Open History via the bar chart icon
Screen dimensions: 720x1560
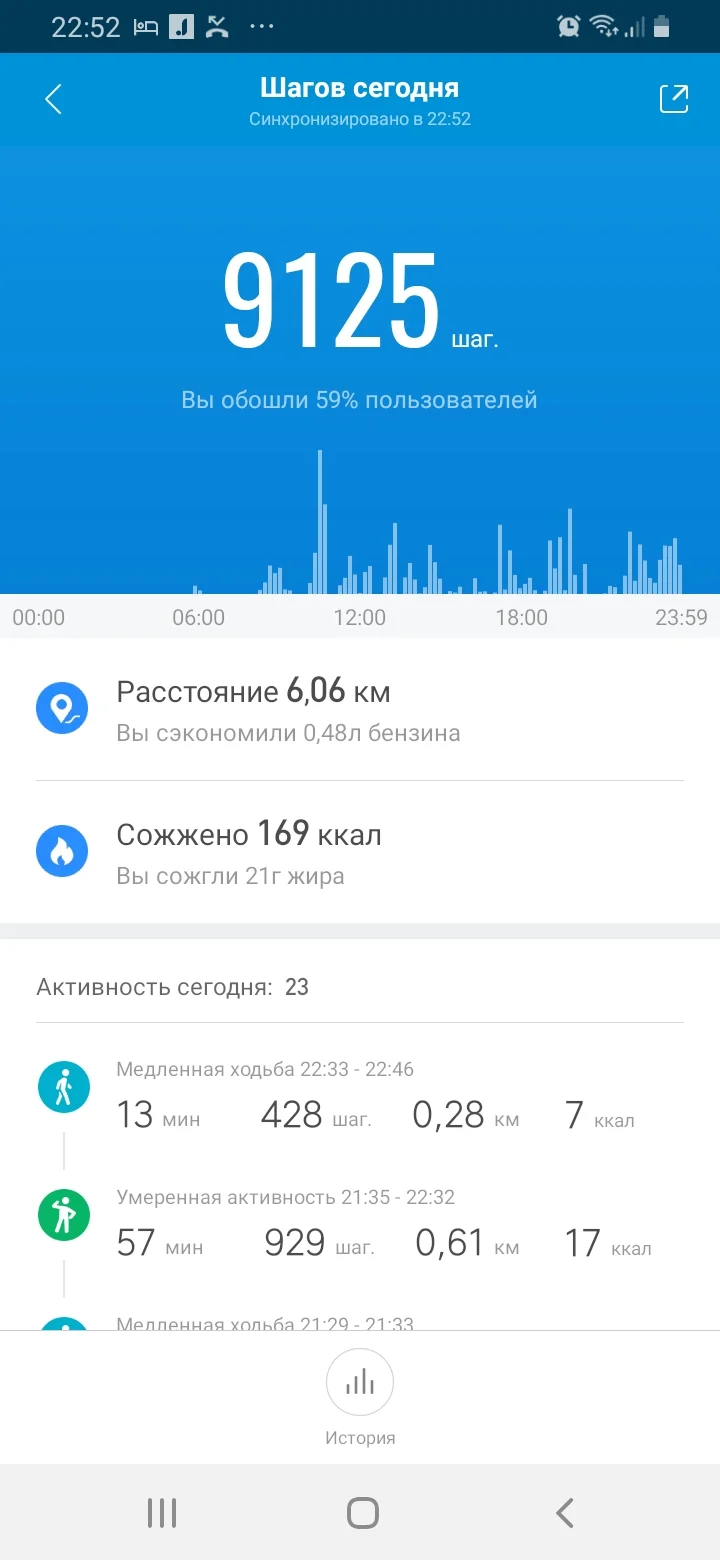360,1382
